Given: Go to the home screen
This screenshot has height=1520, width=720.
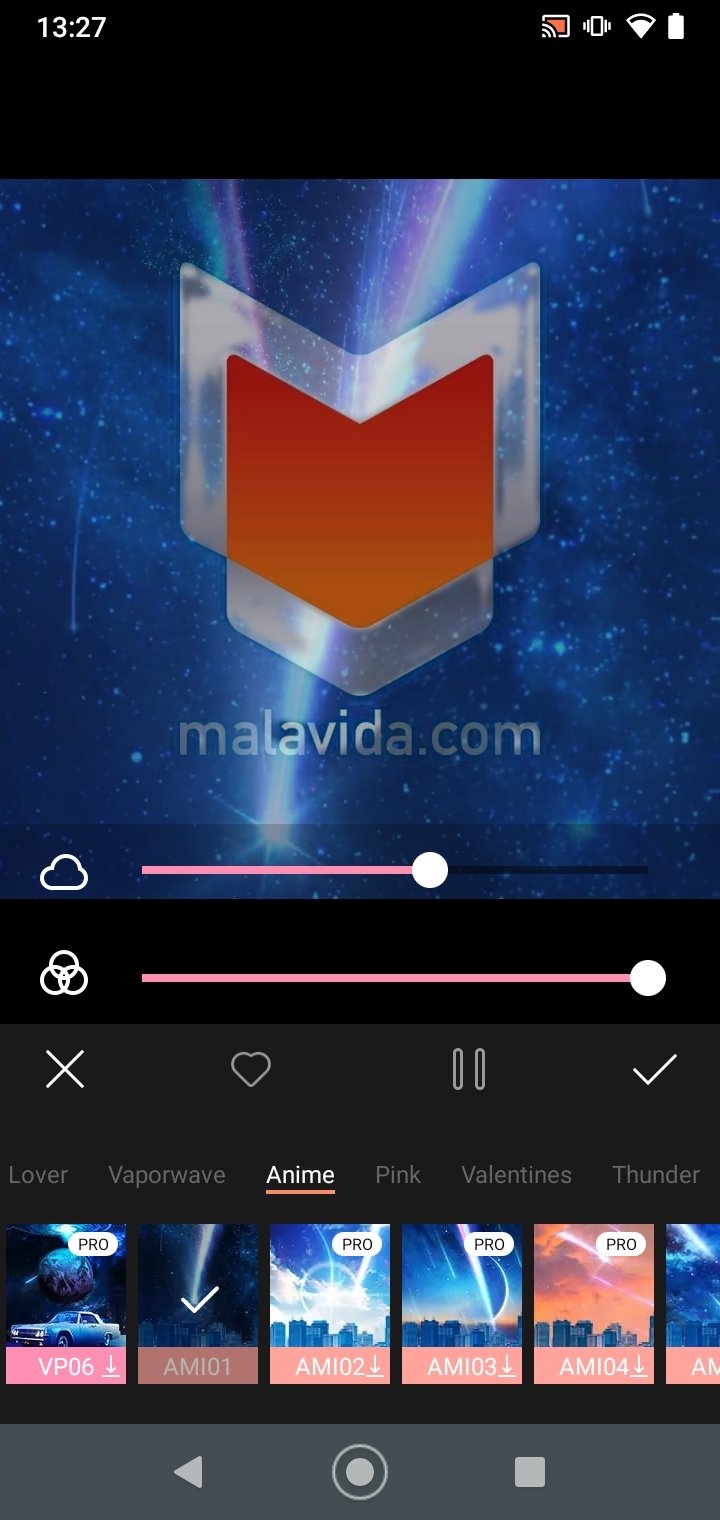Looking at the screenshot, I should click(360, 1471).
